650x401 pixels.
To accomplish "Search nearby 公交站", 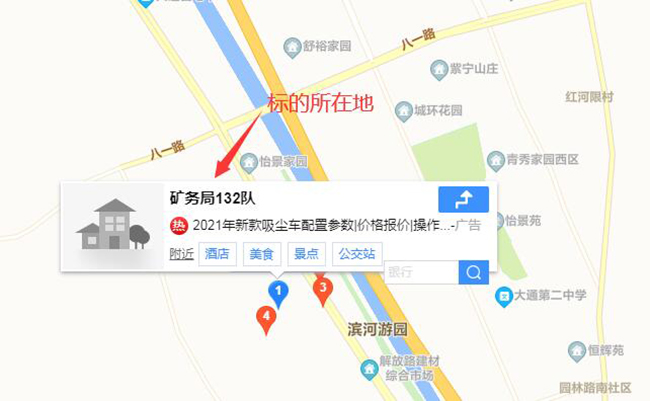I will pos(357,254).
